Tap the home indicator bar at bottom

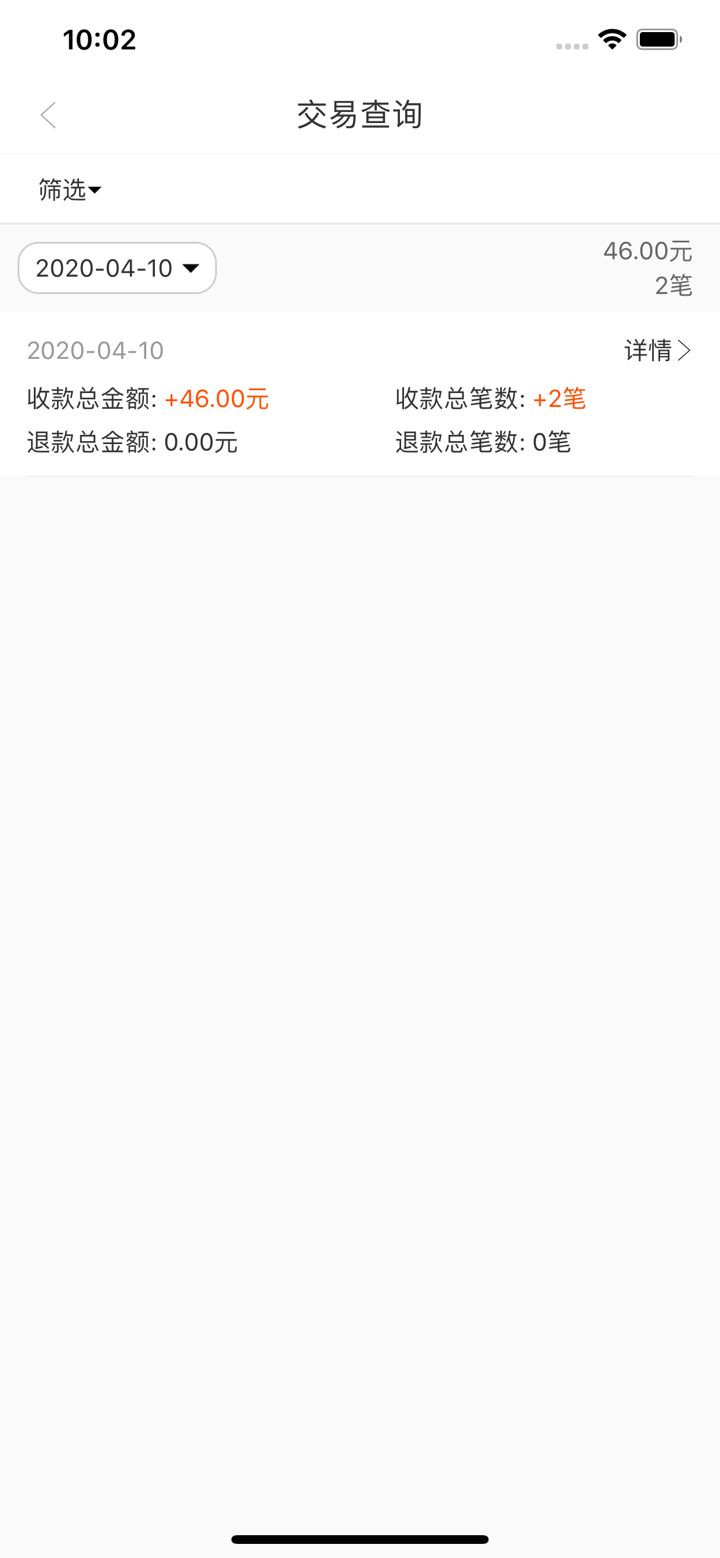[360, 1540]
